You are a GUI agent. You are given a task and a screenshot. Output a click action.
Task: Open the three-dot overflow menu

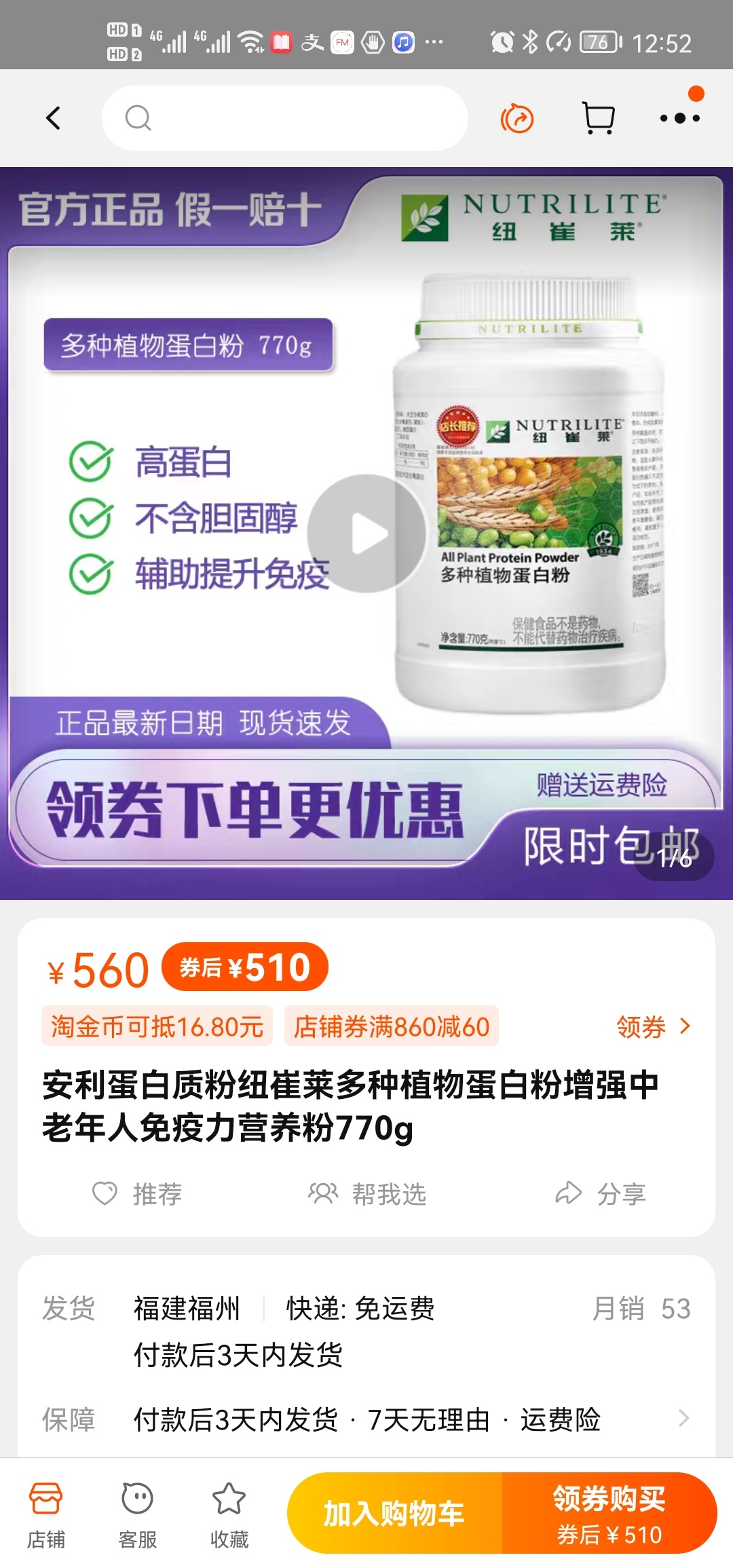click(679, 118)
